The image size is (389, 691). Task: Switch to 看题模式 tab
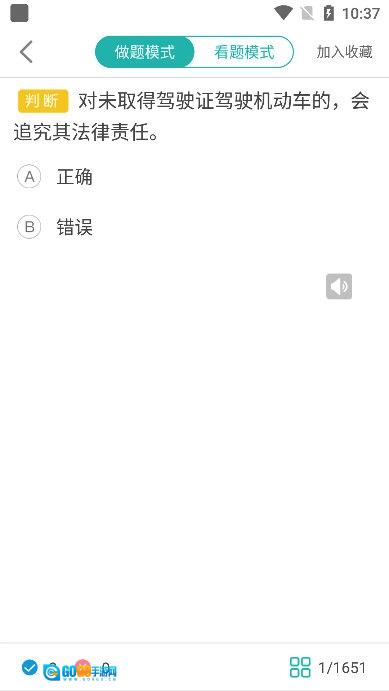(x=244, y=52)
